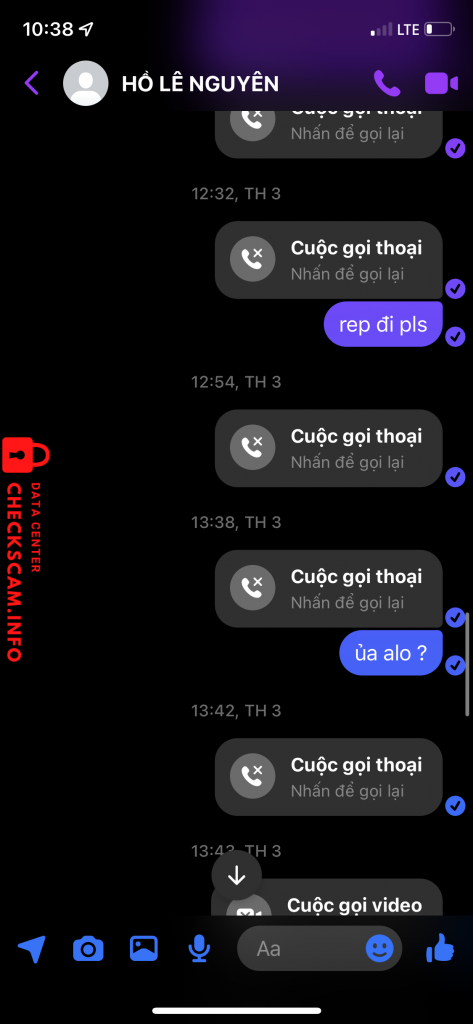
Task: Tap the 13:38 voice call to call again
Action: [329, 589]
